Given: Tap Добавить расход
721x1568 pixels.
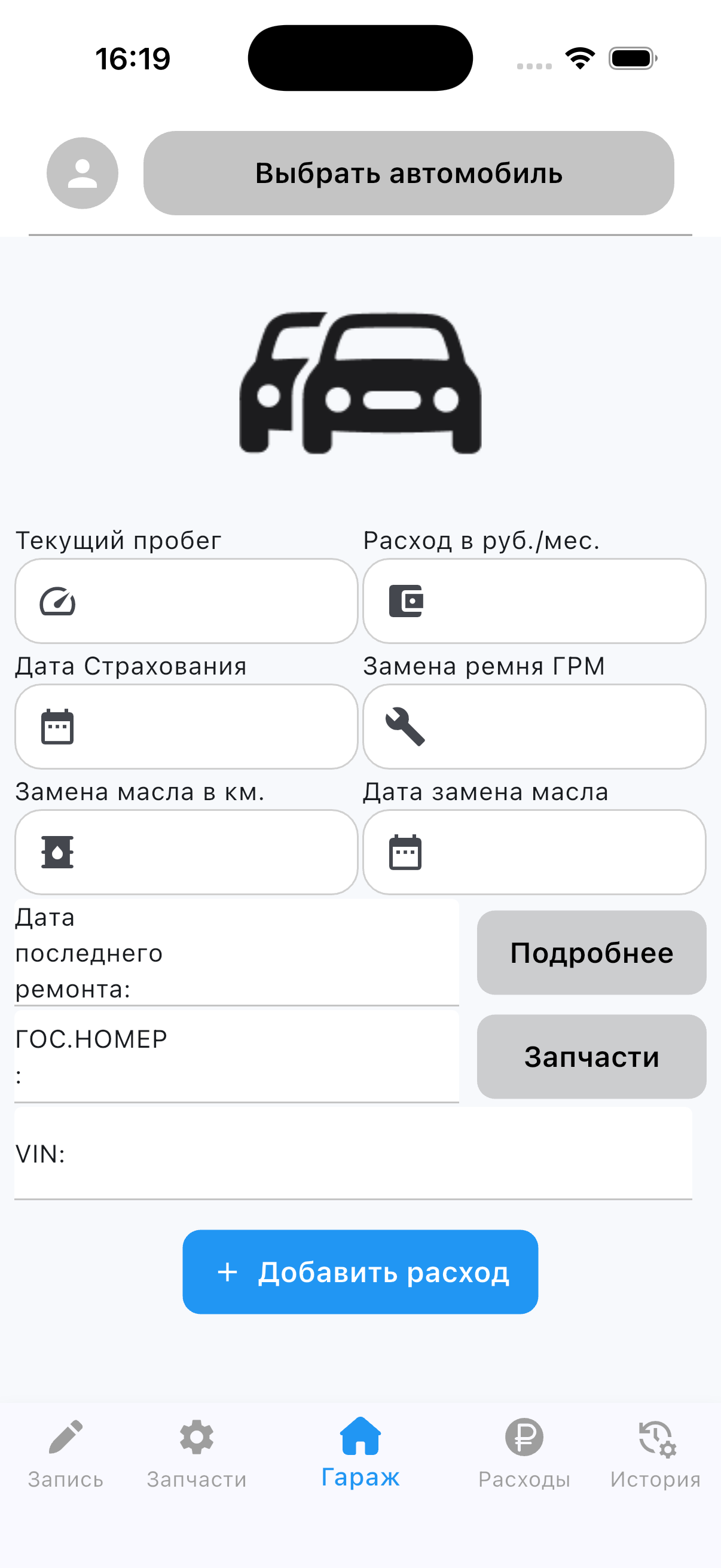Looking at the screenshot, I should click(360, 1271).
